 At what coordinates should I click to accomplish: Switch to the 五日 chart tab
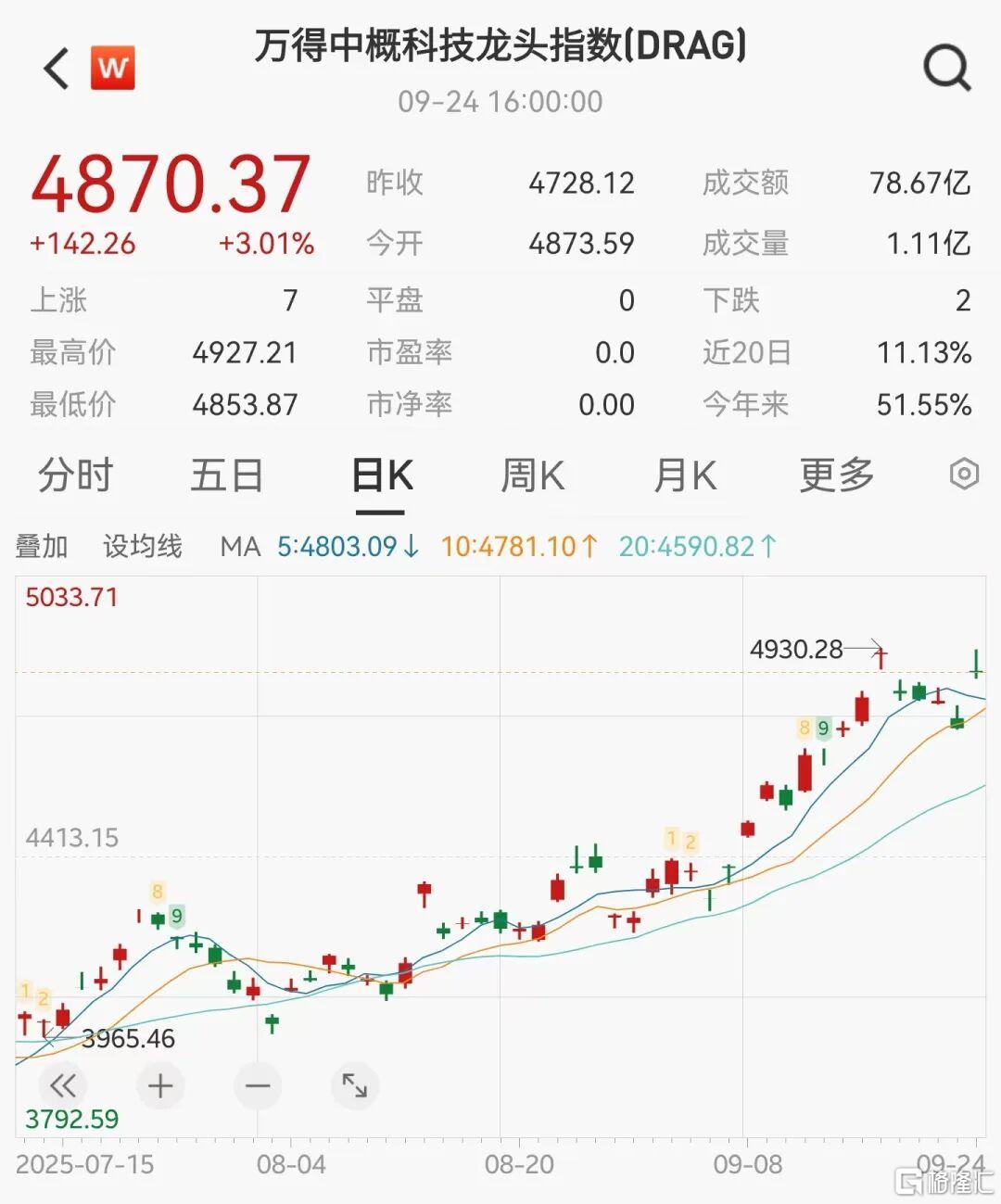(227, 475)
